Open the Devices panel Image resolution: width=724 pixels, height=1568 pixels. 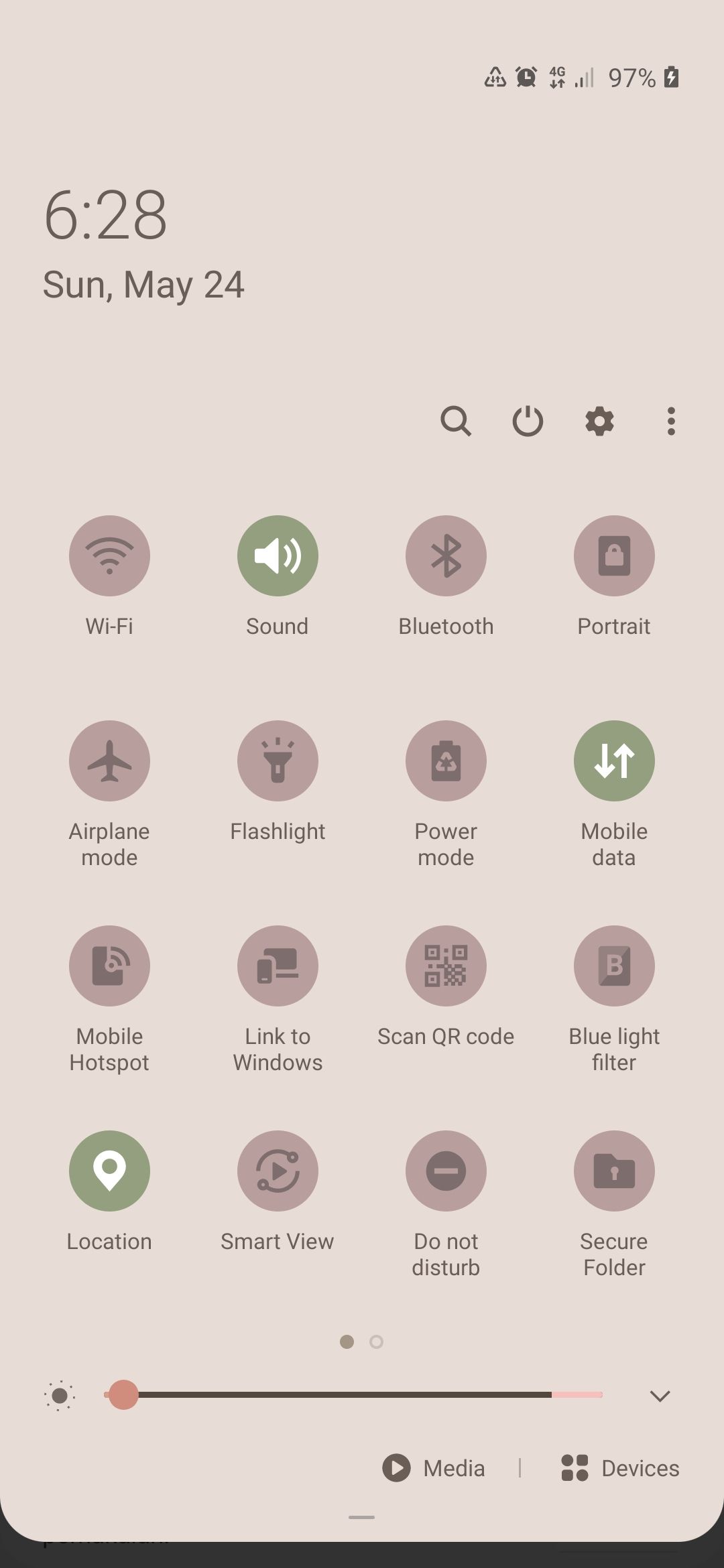click(x=618, y=1467)
